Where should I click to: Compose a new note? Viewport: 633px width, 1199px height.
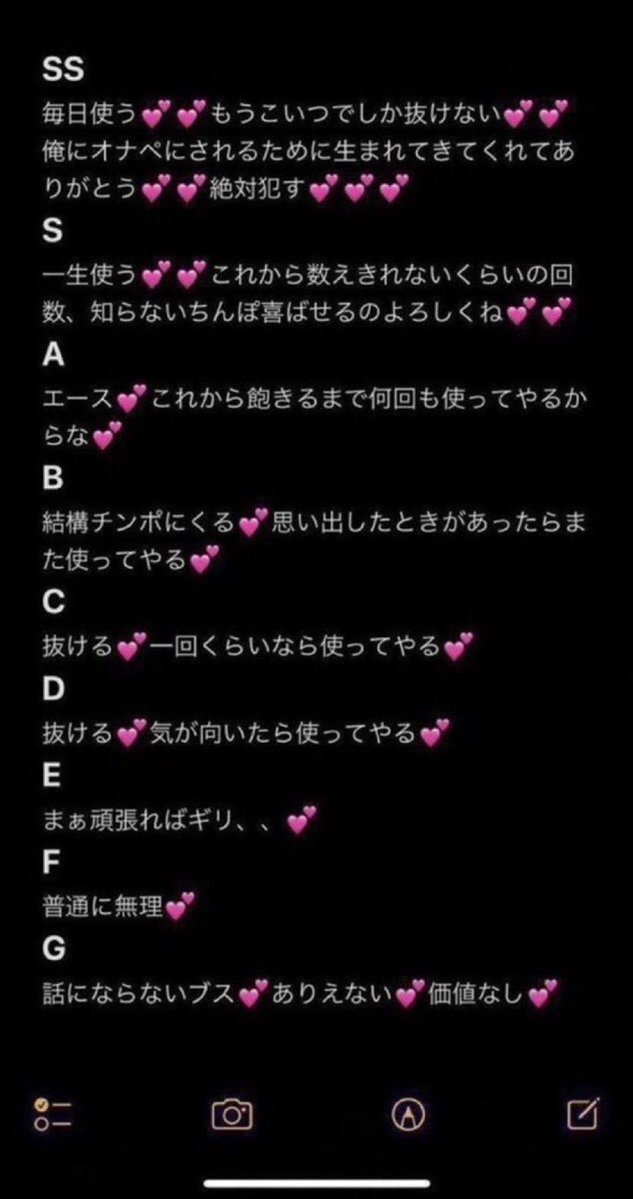tap(583, 1113)
